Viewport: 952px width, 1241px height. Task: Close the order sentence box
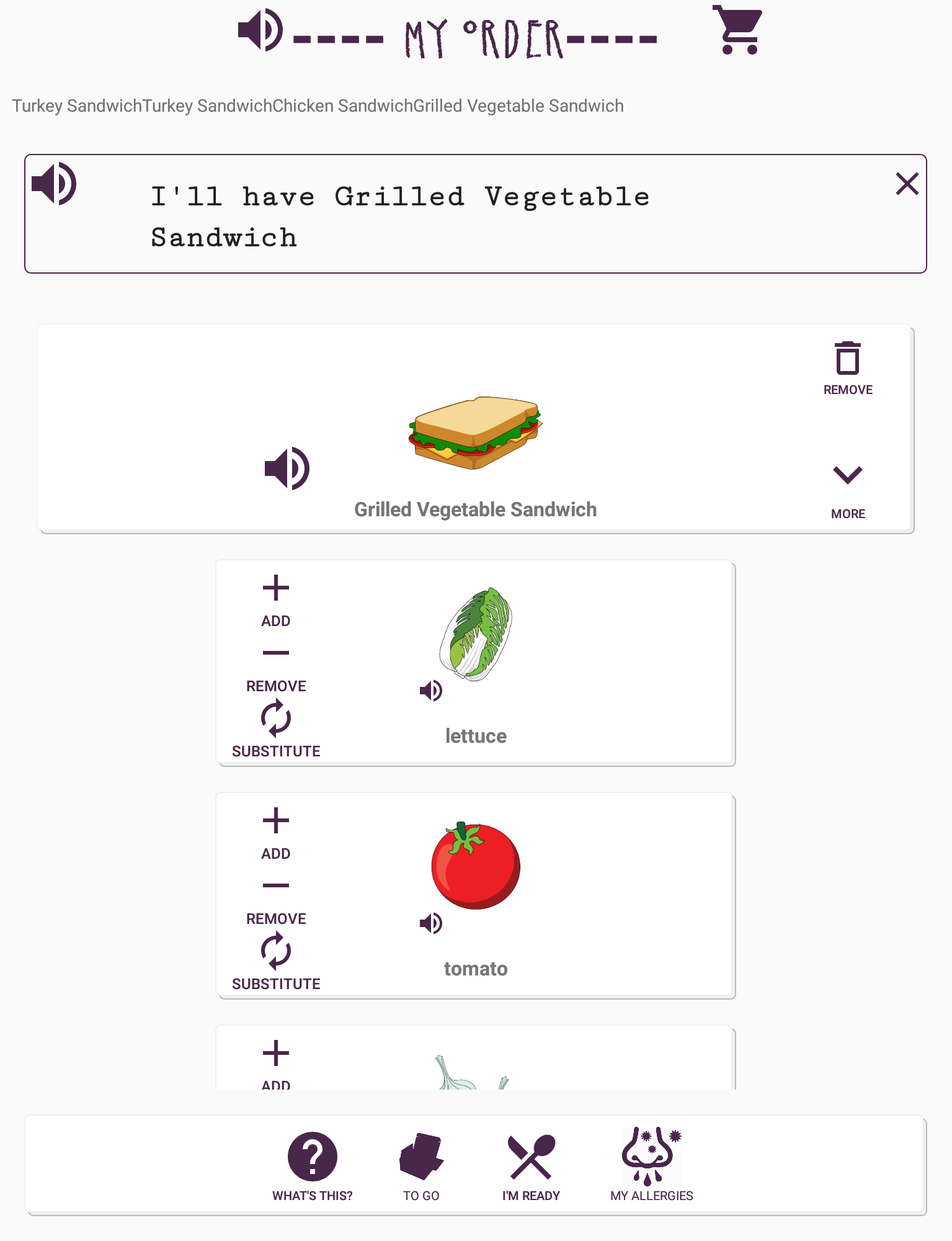[x=907, y=184]
